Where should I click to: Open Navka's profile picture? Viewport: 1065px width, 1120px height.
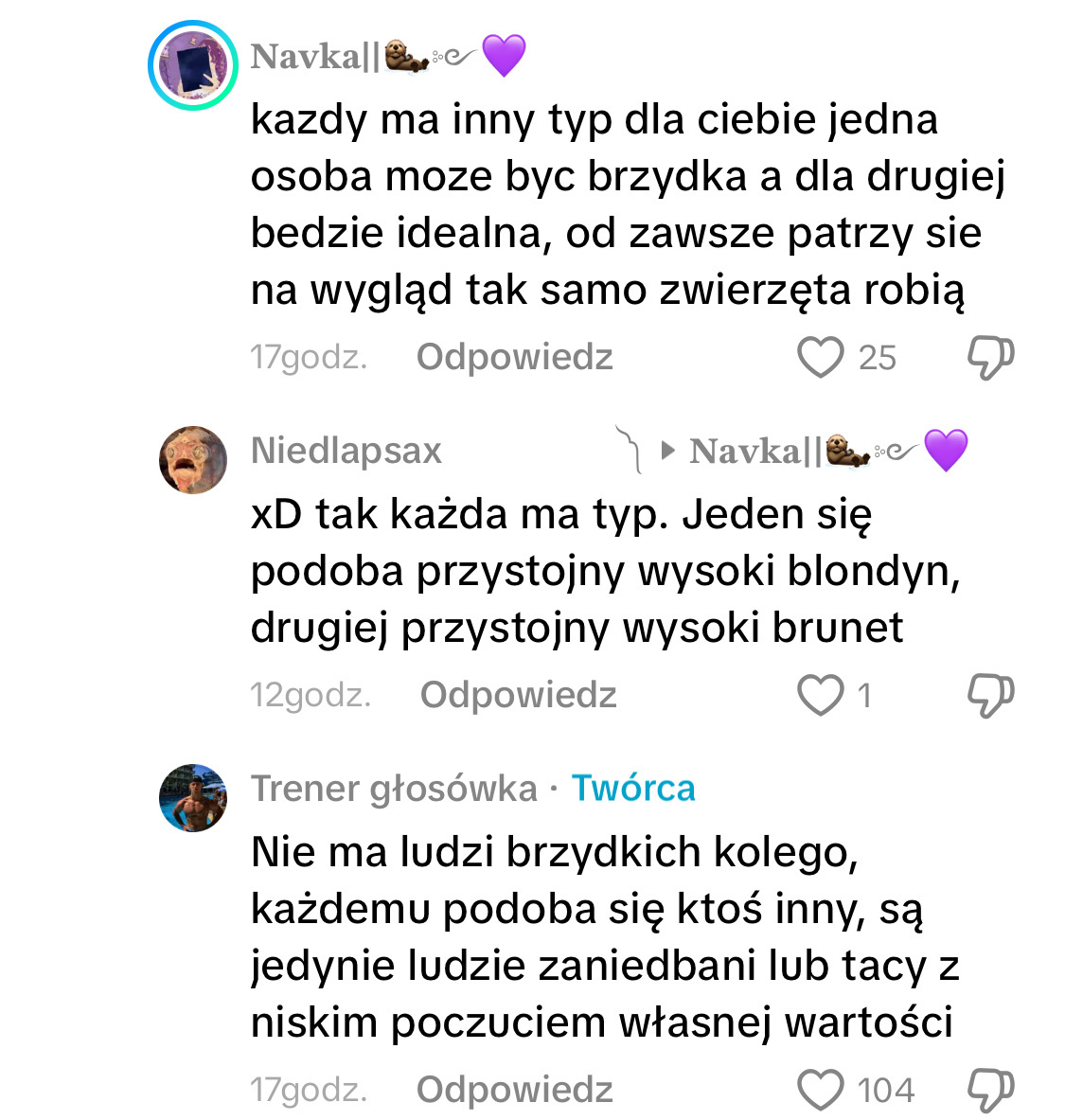(x=193, y=66)
